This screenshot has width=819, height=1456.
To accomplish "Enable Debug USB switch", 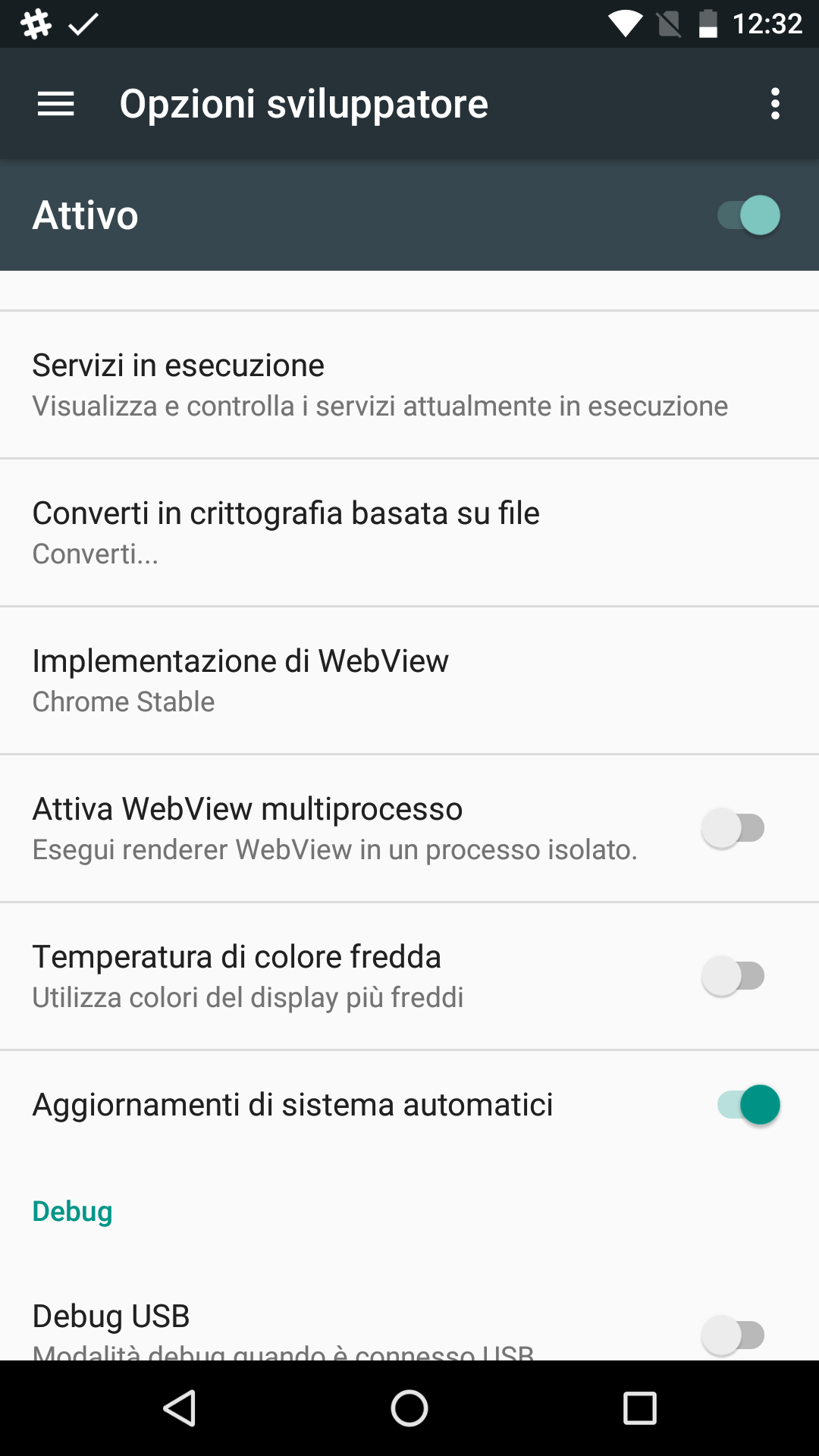I will (x=733, y=1335).
